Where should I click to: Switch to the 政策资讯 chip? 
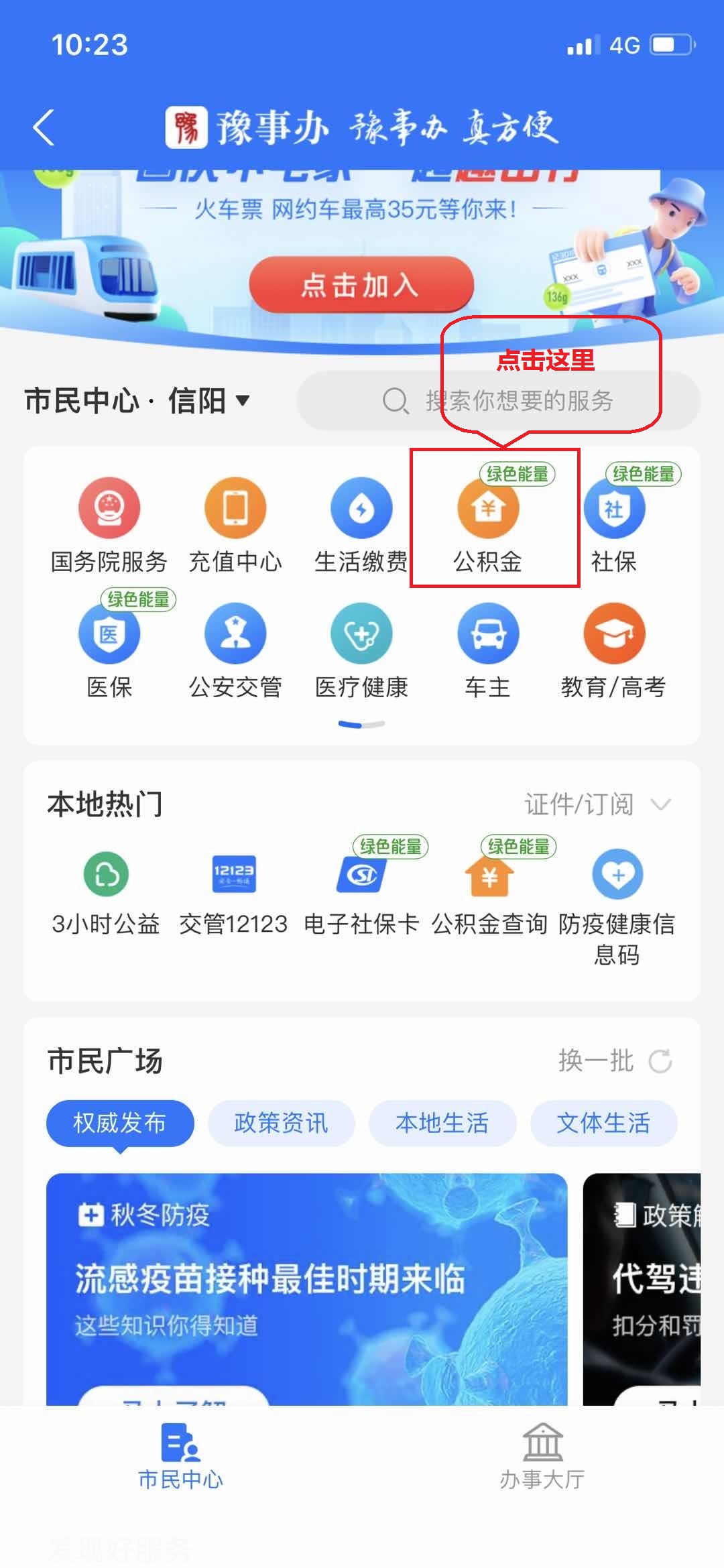[281, 1123]
